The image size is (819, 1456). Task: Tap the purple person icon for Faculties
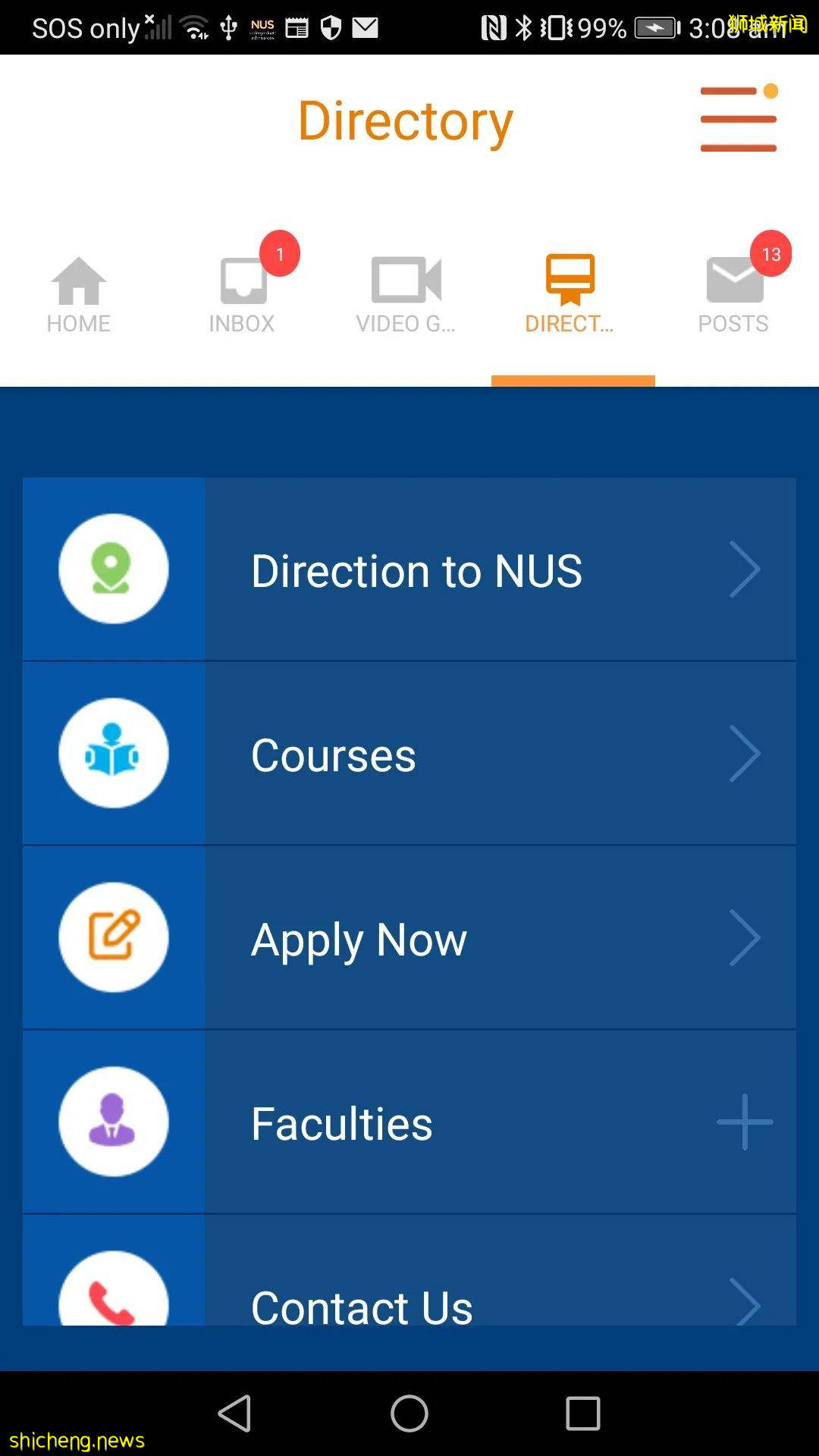[113, 1122]
